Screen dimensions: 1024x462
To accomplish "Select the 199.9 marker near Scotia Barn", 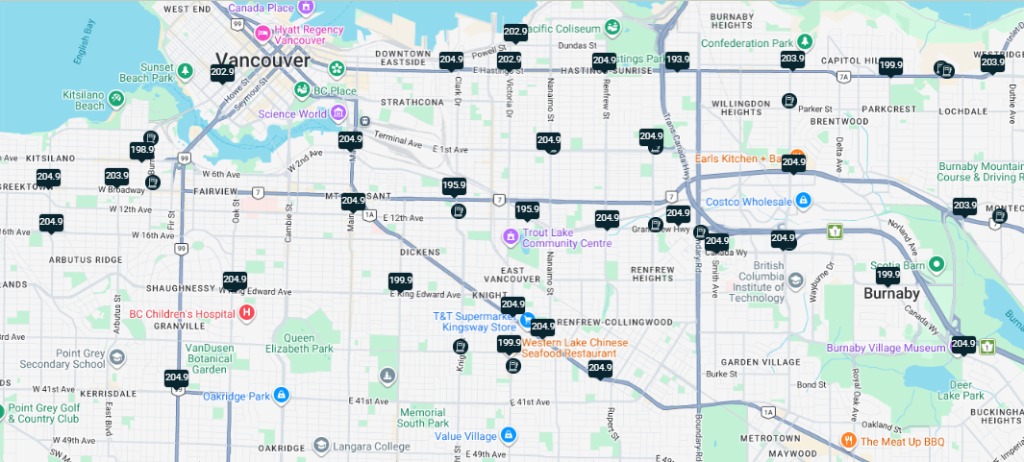I will click(887, 275).
